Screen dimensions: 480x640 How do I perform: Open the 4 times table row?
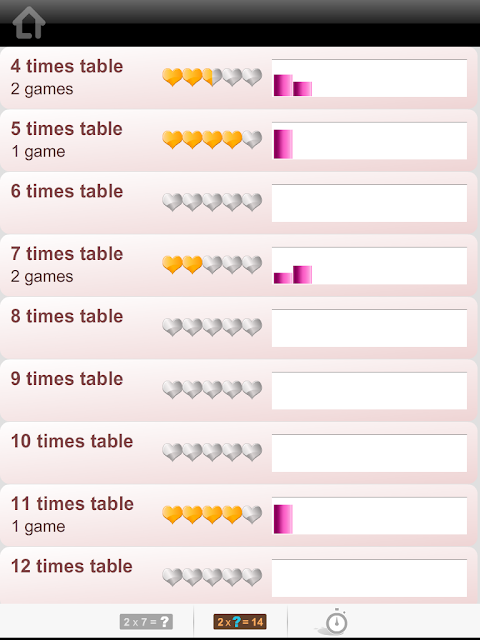click(239, 78)
